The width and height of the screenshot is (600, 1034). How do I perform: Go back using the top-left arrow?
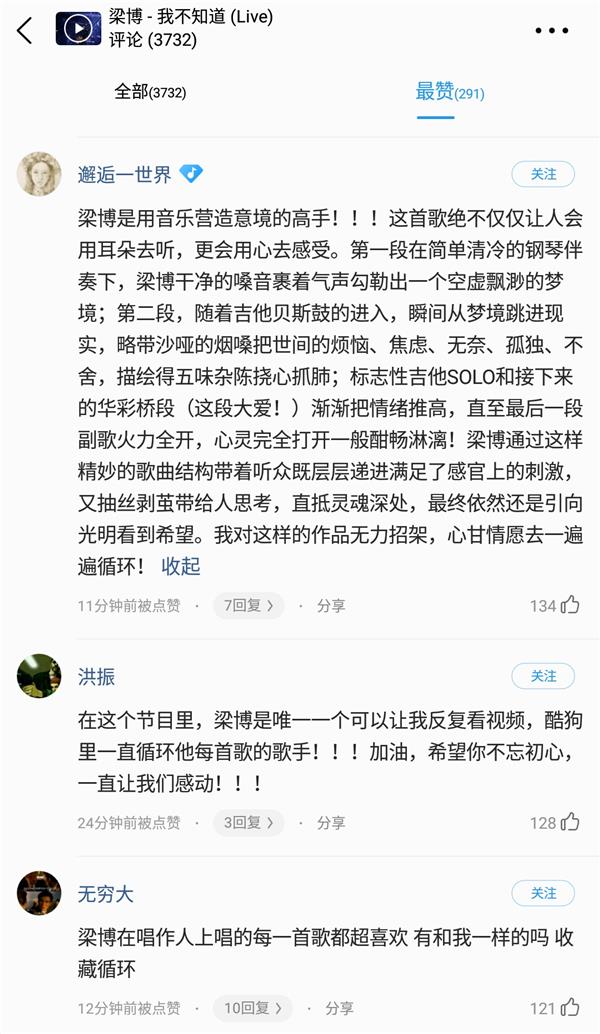(25, 29)
